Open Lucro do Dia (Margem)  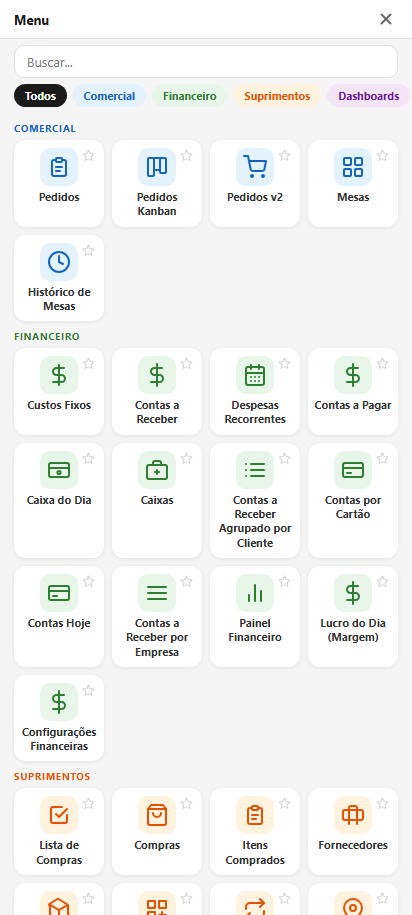353,616
